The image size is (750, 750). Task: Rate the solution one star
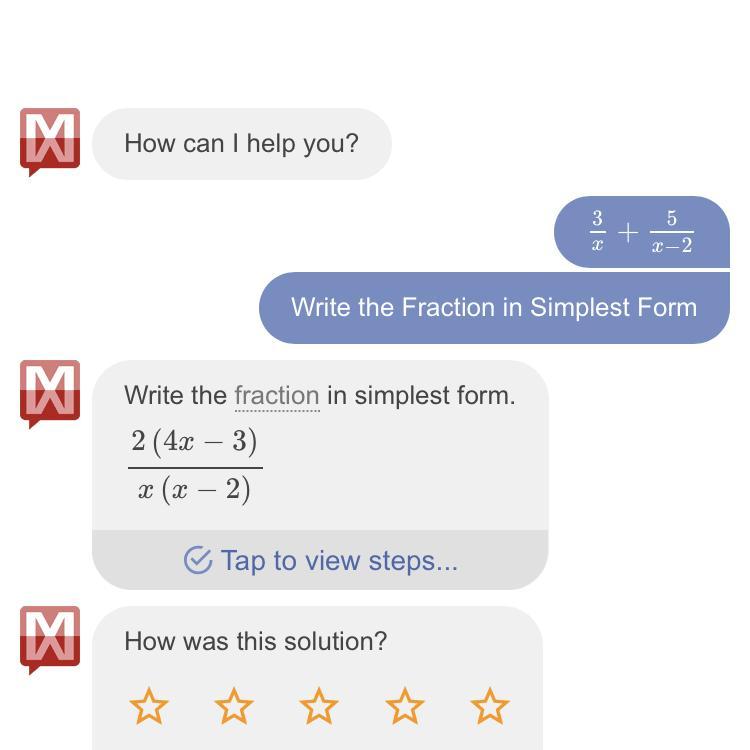(x=149, y=706)
